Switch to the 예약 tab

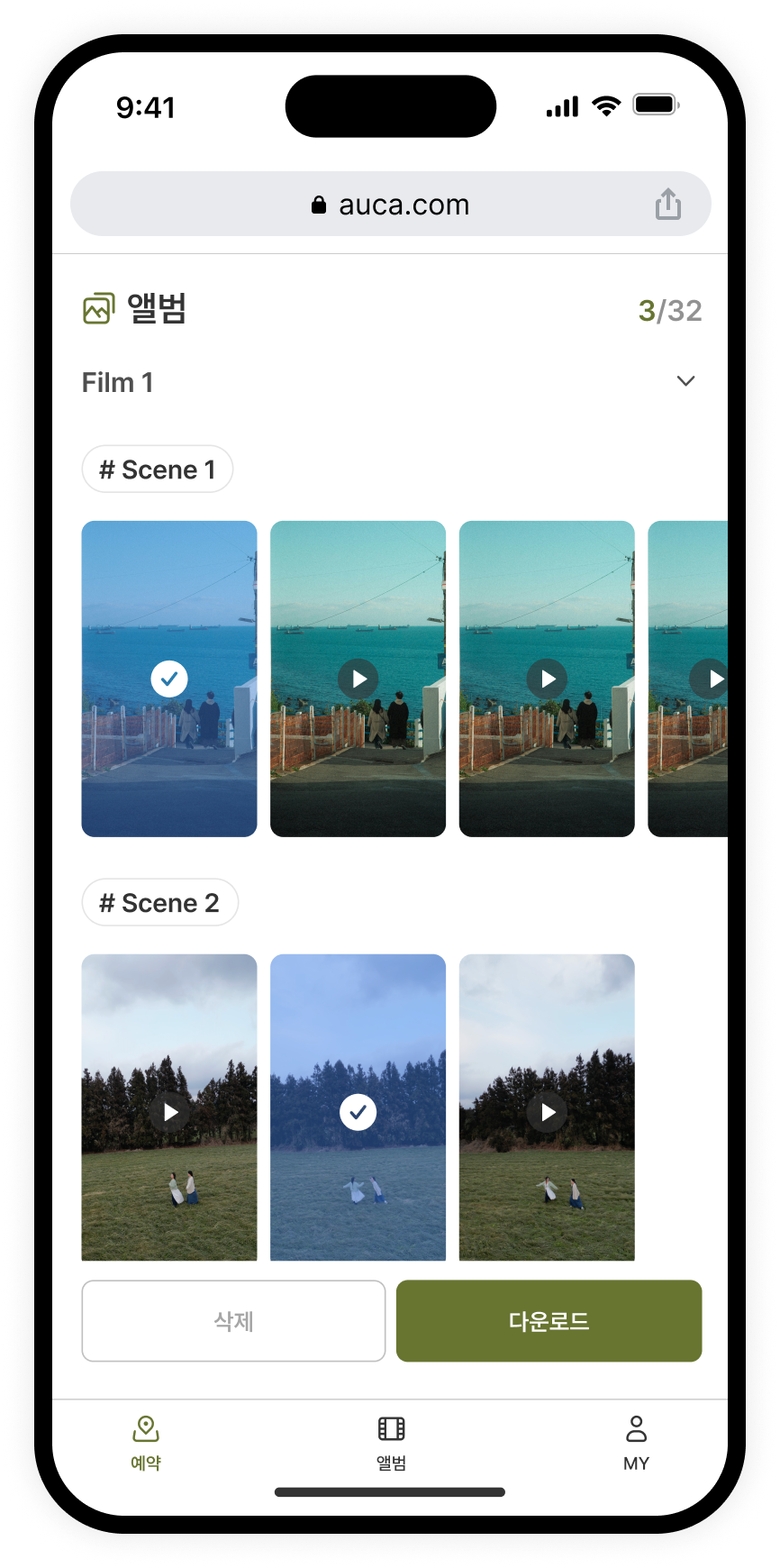(x=146, y=1442)
